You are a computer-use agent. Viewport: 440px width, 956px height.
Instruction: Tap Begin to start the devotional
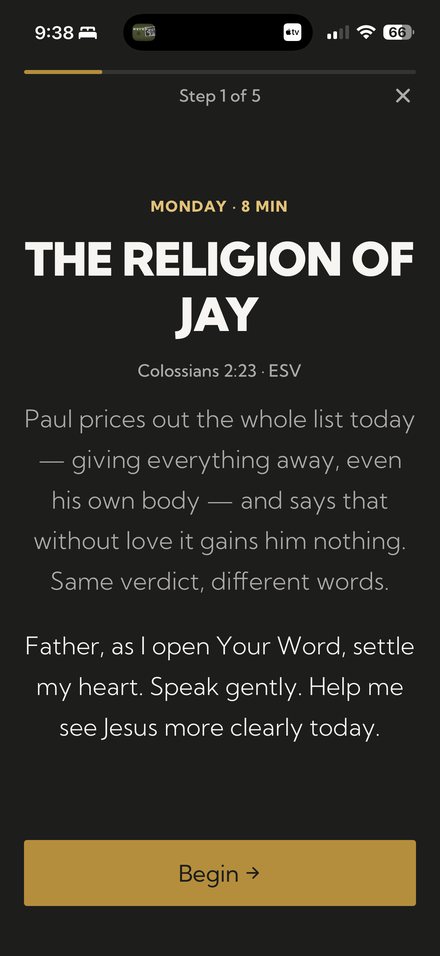(x=220, y=872)
